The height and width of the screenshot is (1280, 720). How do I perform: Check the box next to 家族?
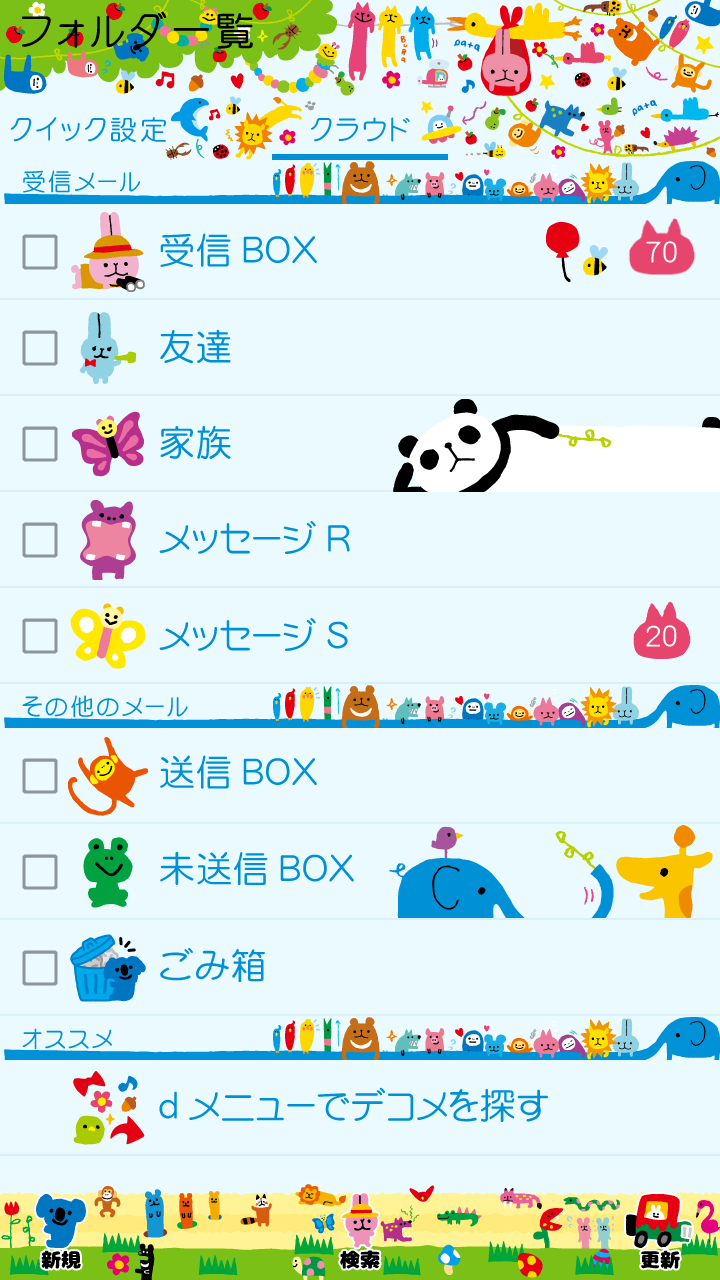40,444
